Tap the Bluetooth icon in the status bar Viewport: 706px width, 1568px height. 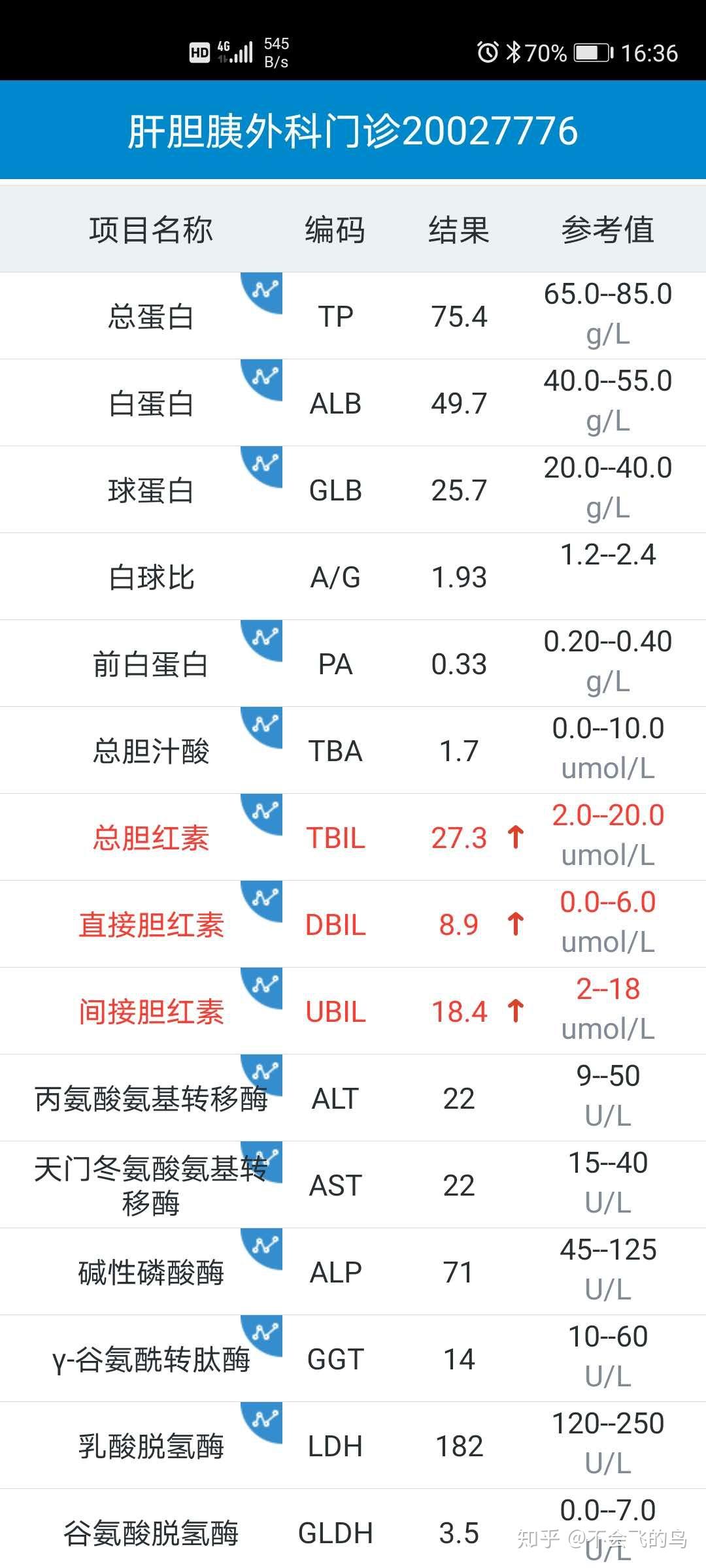[514, 54]
